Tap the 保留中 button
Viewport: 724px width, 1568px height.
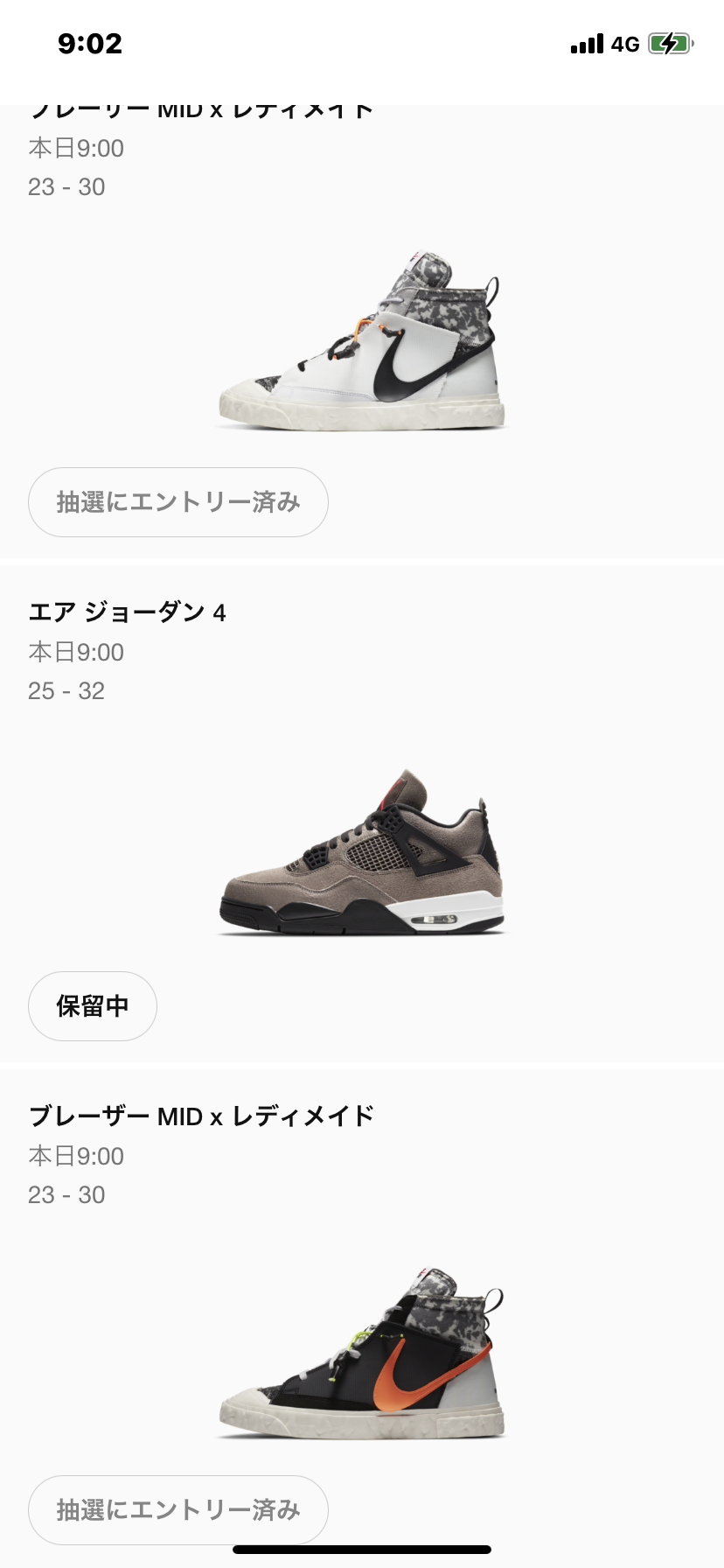click(x=93, y=1006)
